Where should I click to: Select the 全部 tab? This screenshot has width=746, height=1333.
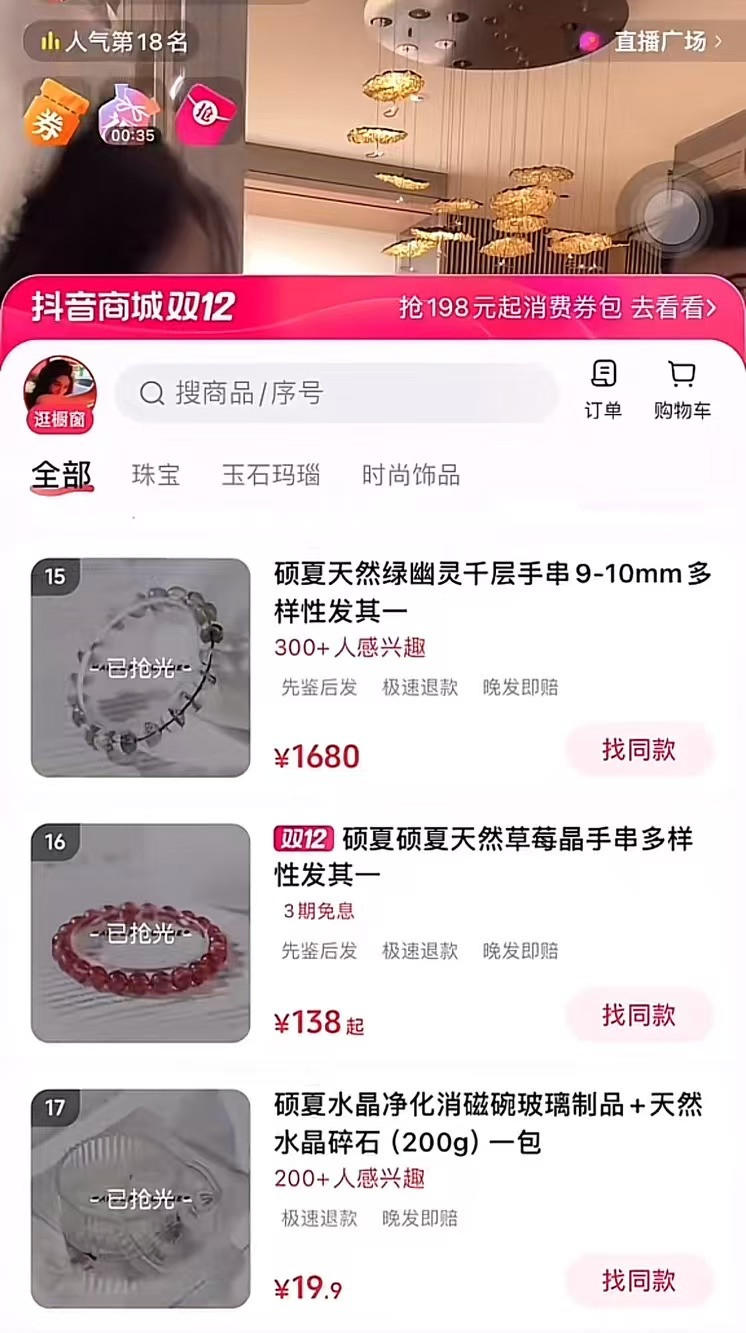point(61,475)
